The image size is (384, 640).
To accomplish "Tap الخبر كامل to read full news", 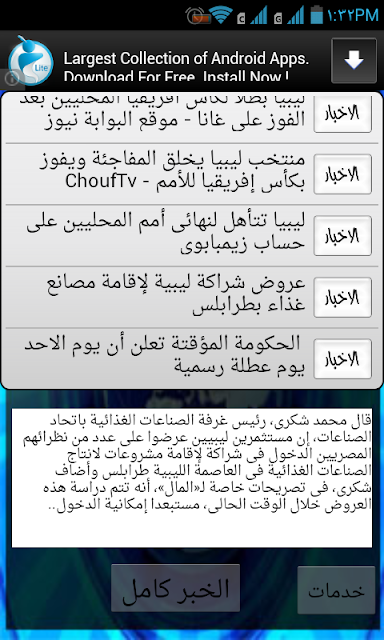I will [175, 588].
